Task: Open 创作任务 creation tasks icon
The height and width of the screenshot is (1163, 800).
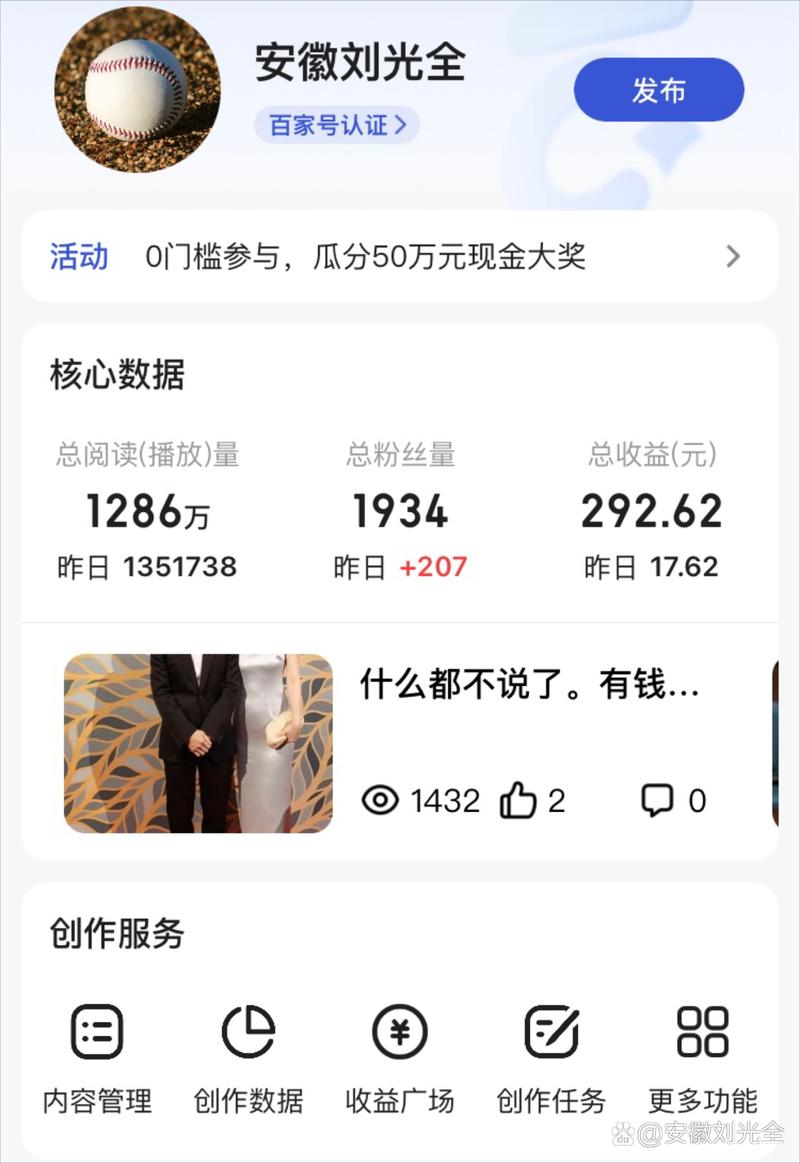Action: [x=550, y=1032]
